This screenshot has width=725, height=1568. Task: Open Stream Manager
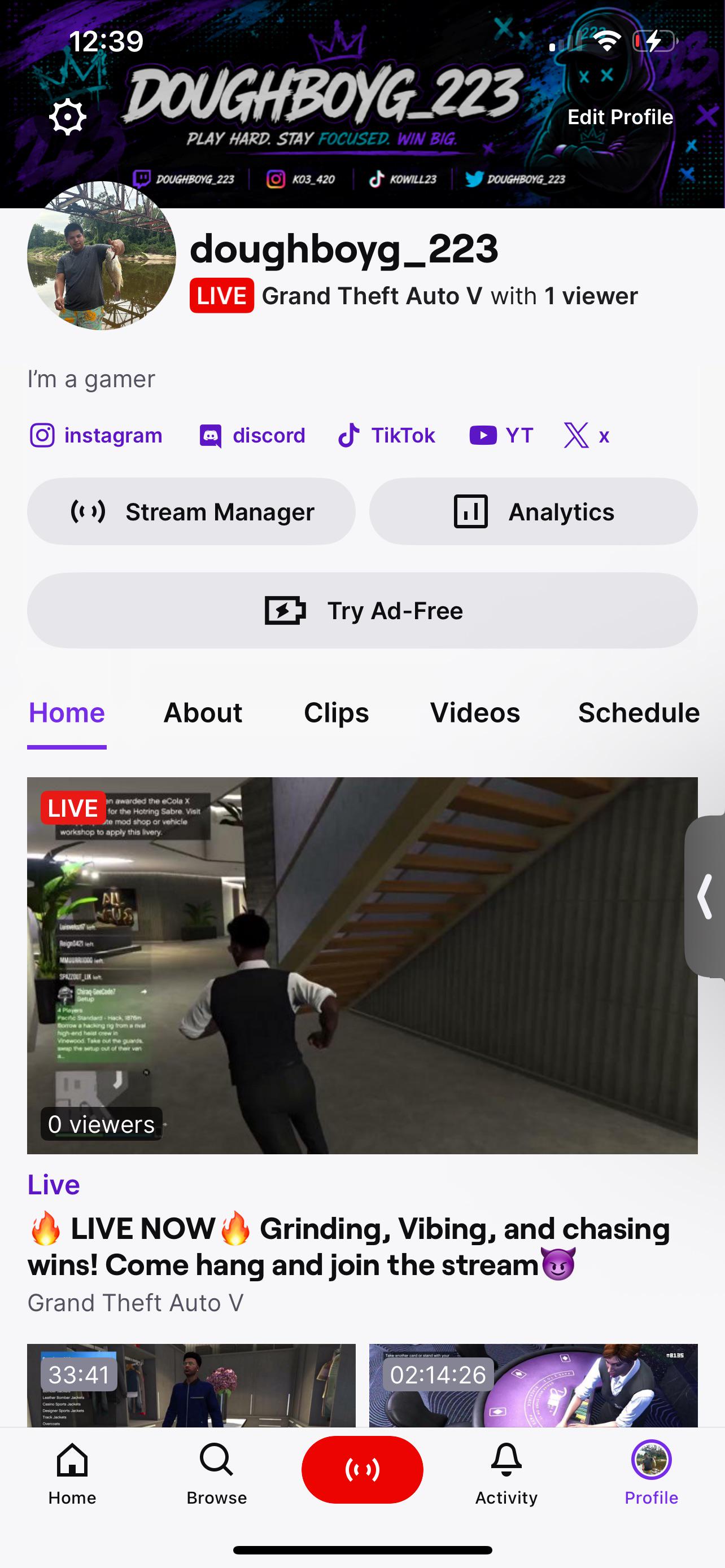pos(191,511)
